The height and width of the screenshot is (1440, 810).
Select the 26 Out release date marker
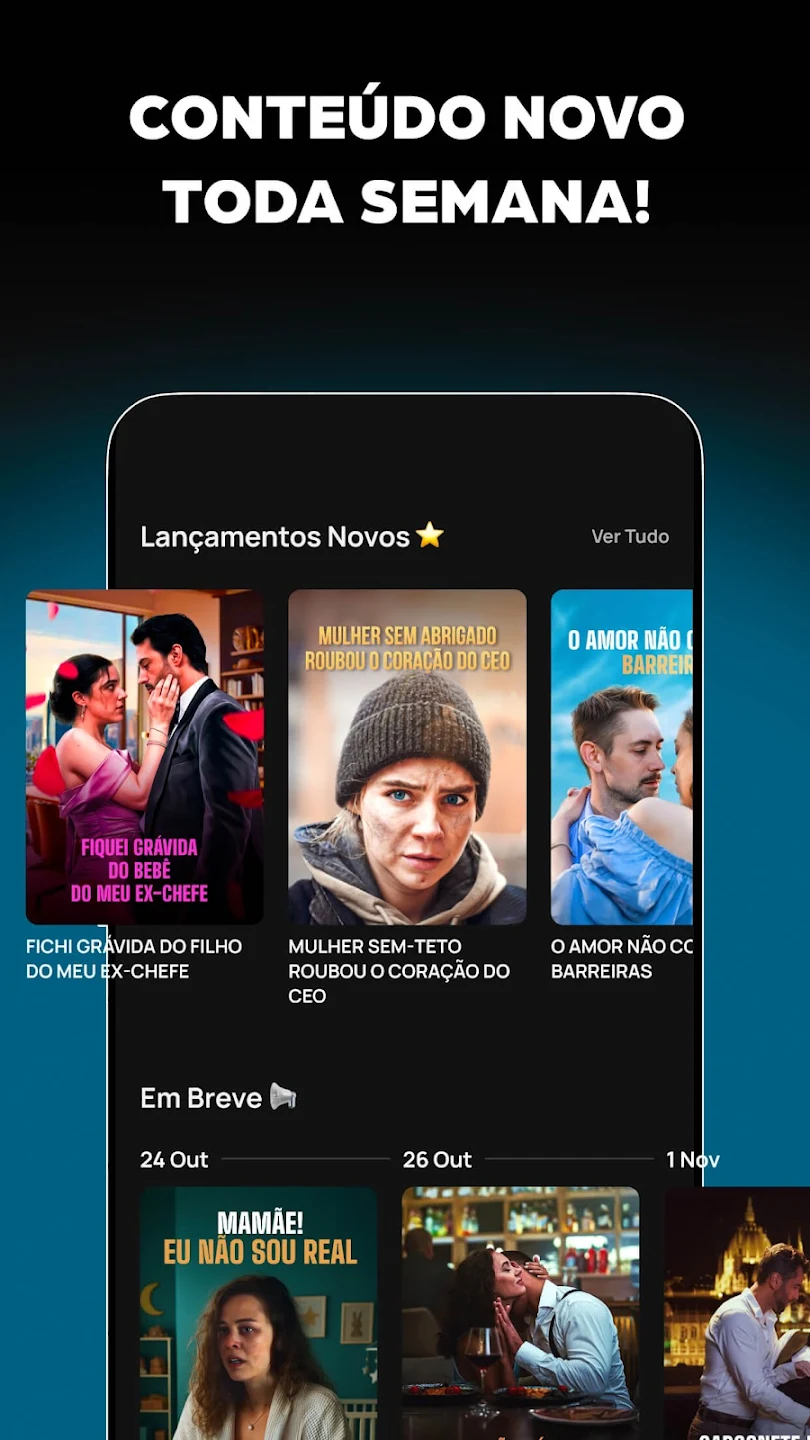pyautogui.click(x=437, y=1160)
